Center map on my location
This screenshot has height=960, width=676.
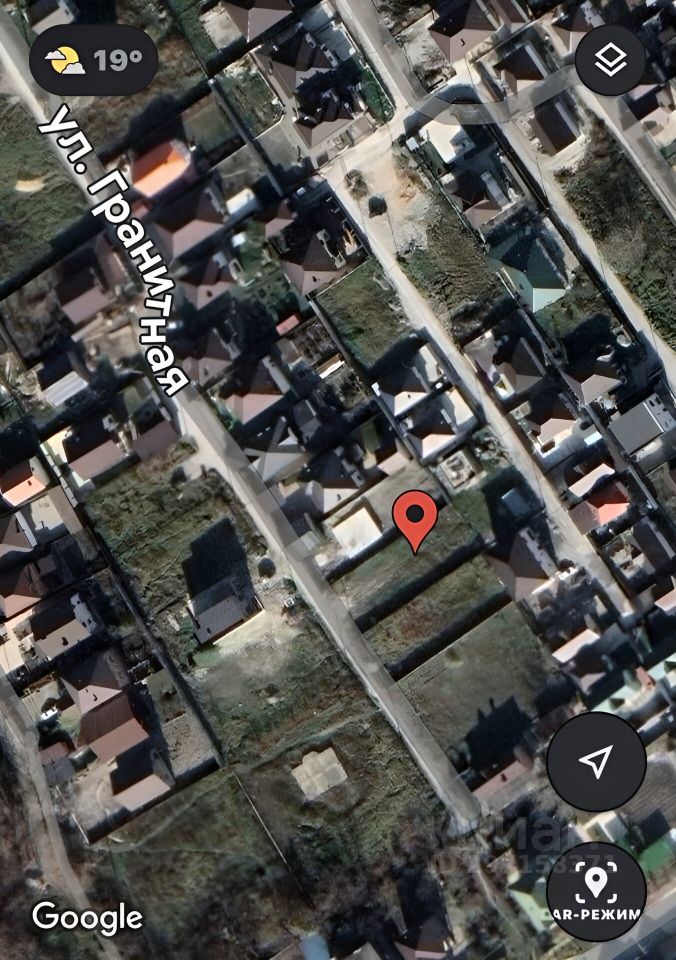click(596, 762)
